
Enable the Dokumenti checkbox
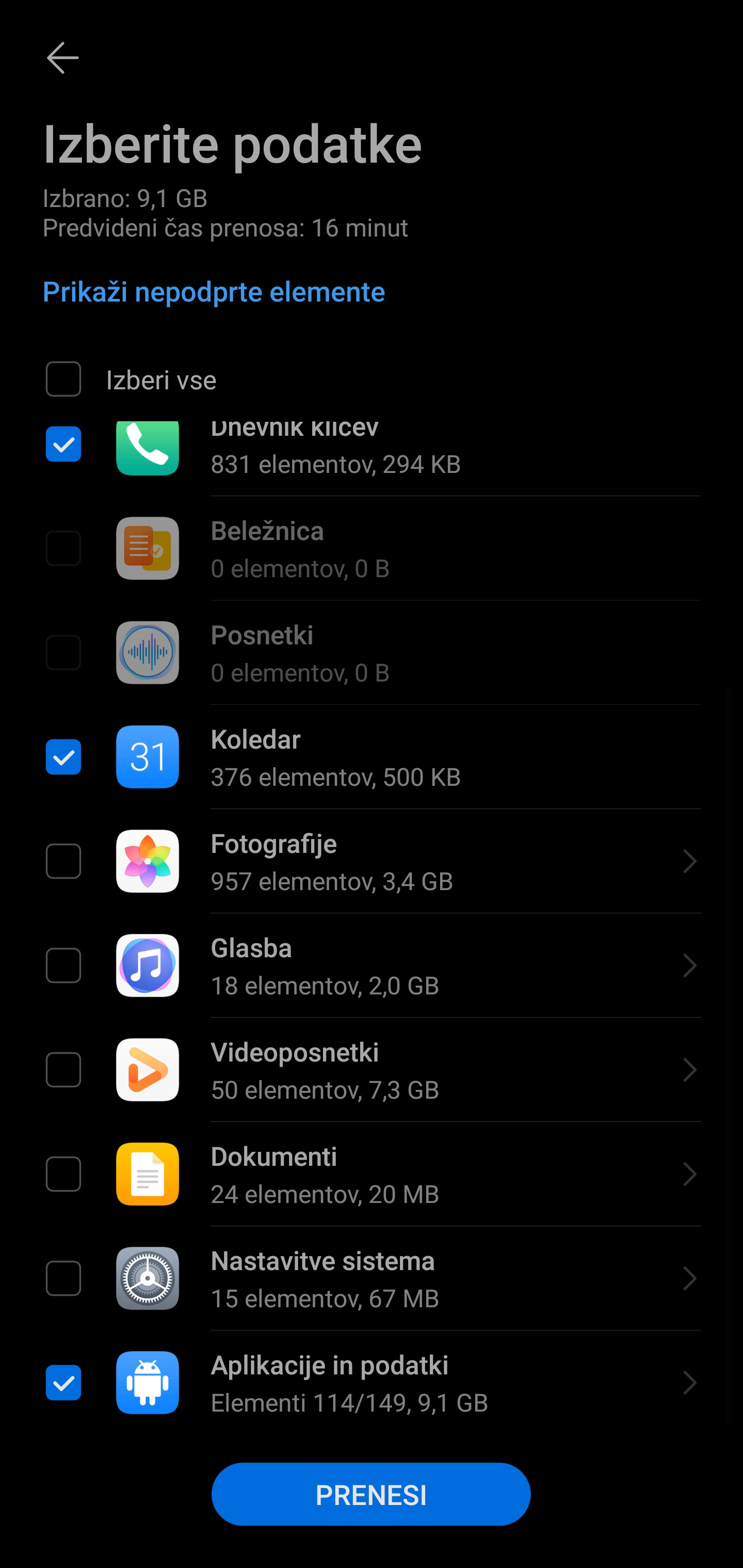(x=63, y=1174)
